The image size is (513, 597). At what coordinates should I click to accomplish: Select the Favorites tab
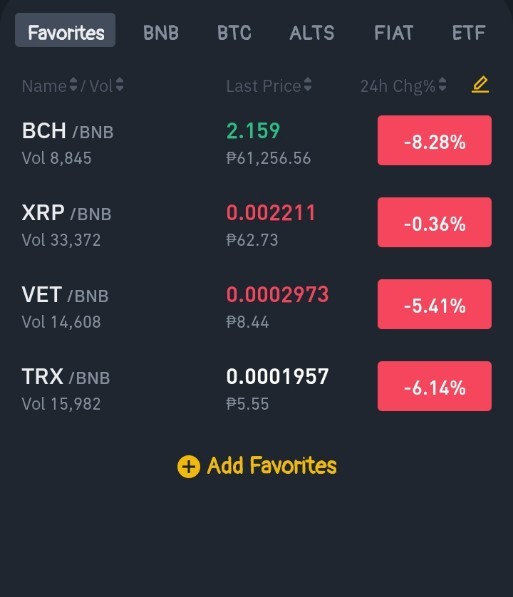pyautogui.click(x=65, y=30)
